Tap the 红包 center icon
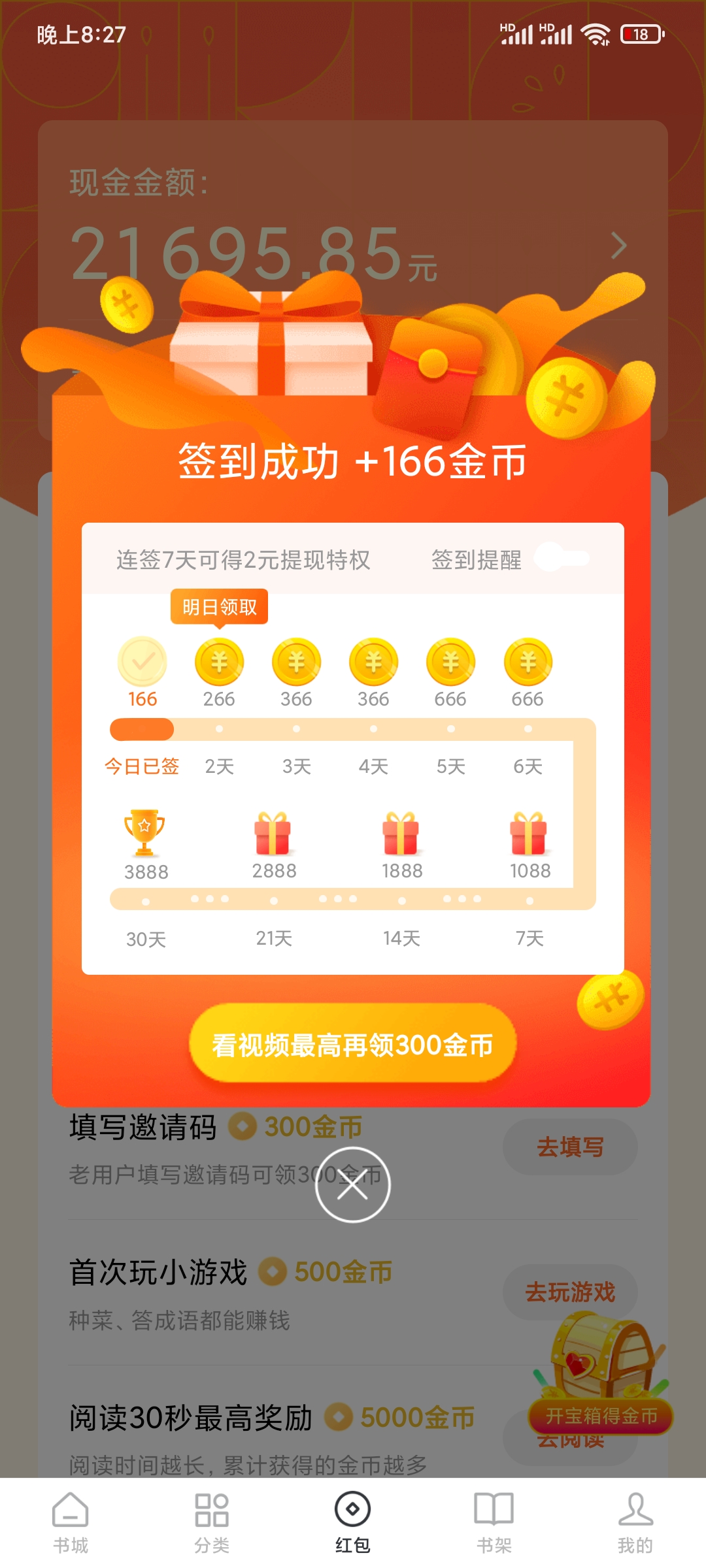Viewport: 706px width, 1568px height. tap(352, 1509)
